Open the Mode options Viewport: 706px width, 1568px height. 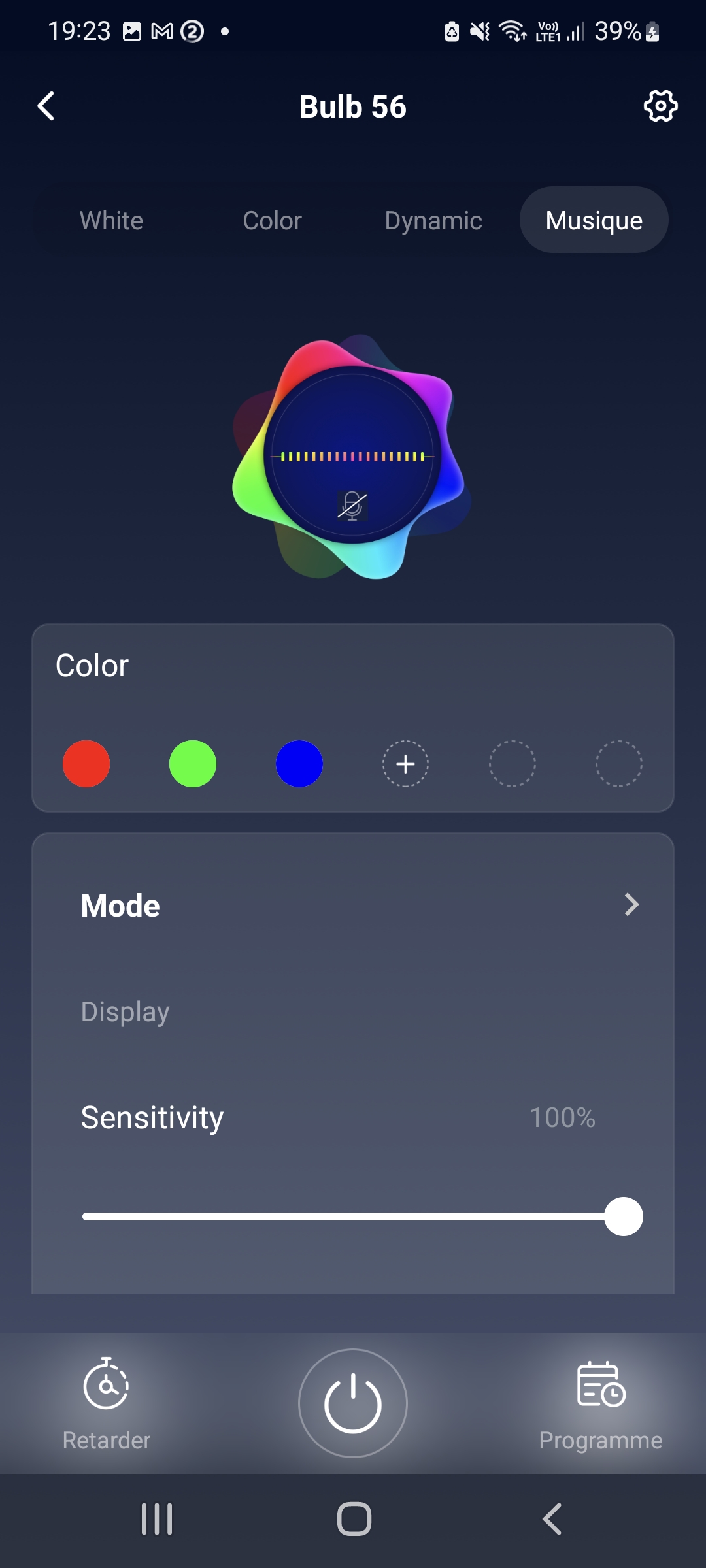coord(353,906)
